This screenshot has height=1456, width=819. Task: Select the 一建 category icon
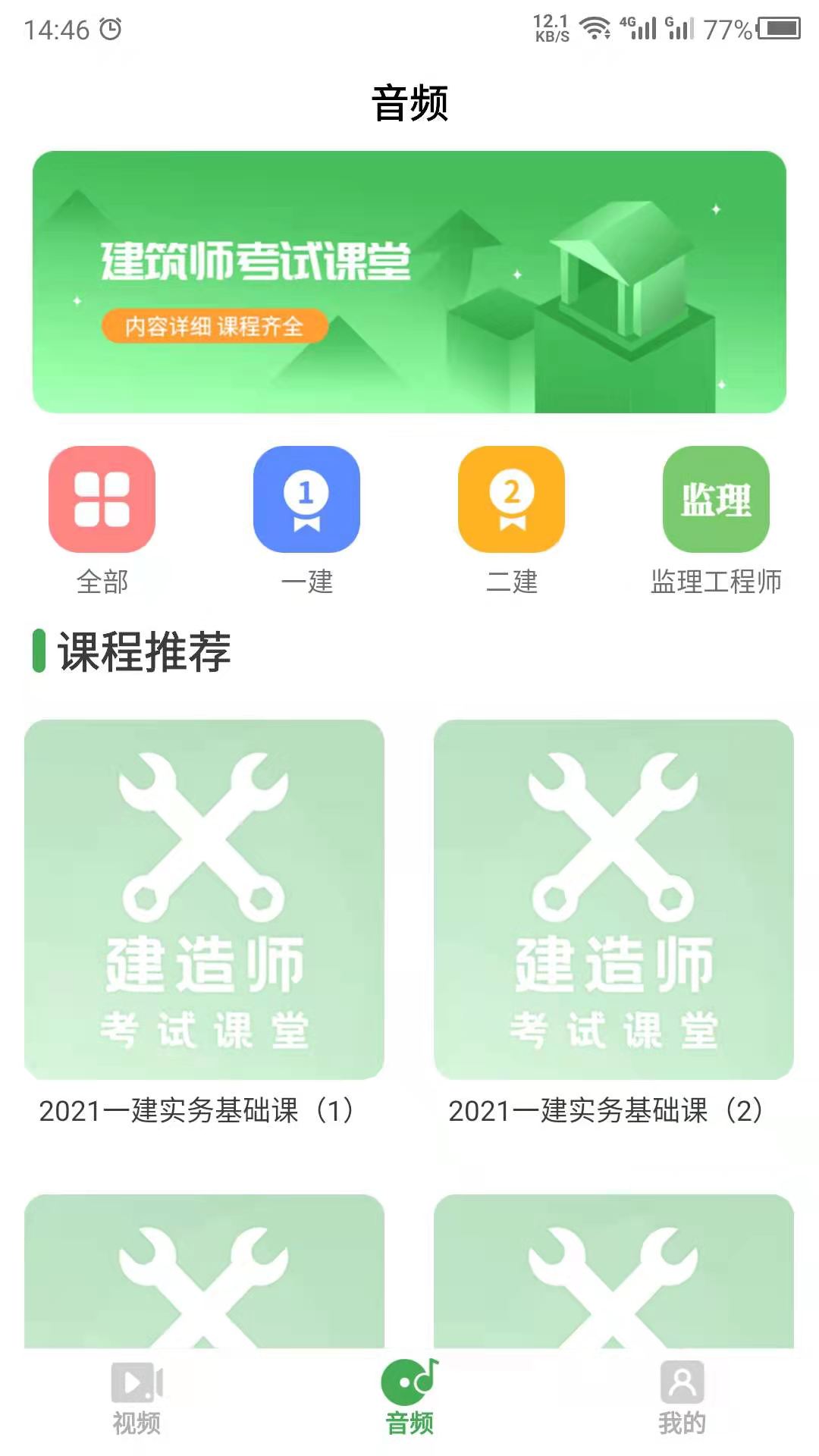click(307, 499)
